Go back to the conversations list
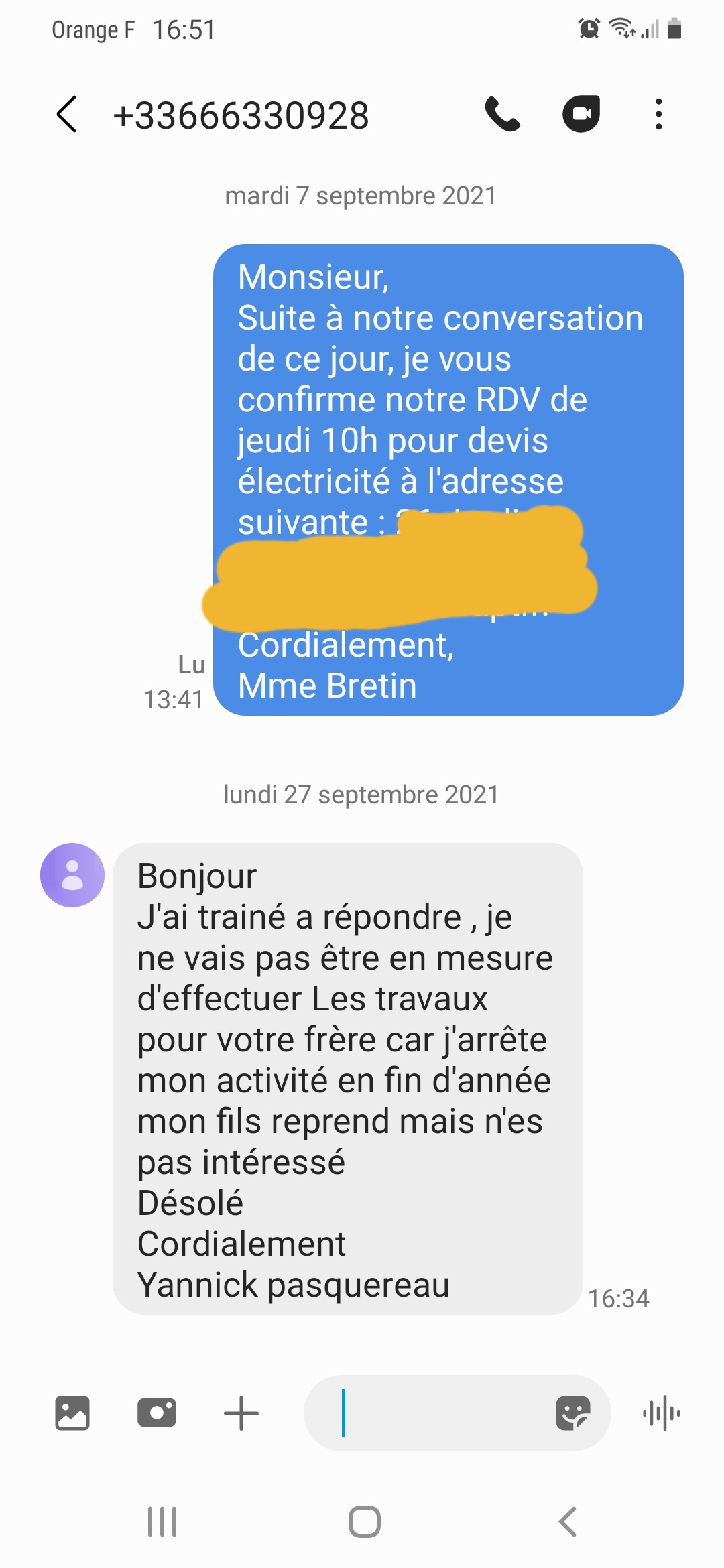Viewport: 724px width, 1568px height. click(x=67, y=114)
